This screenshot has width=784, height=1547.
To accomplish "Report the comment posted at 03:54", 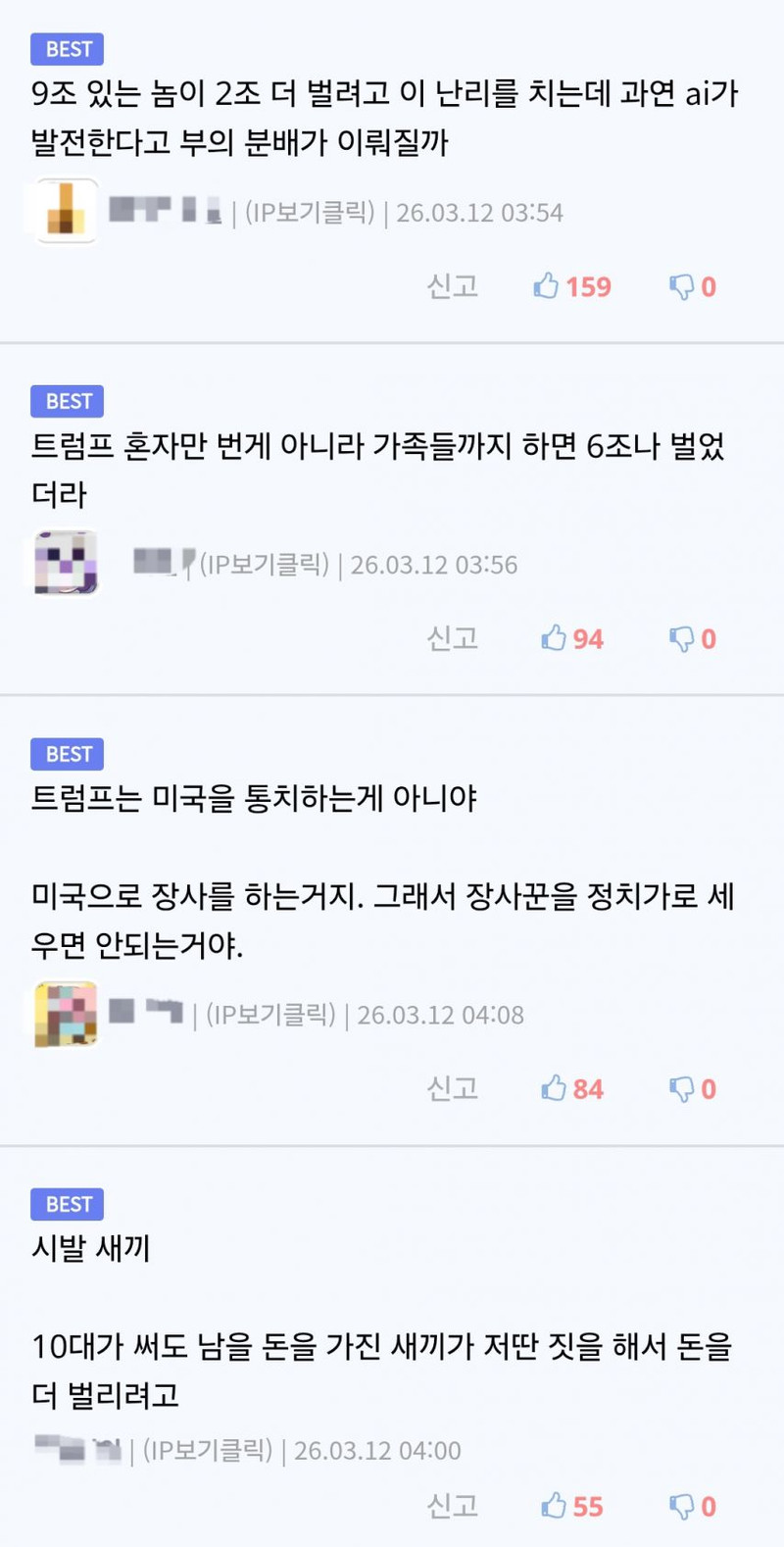I will coord(452,286).
